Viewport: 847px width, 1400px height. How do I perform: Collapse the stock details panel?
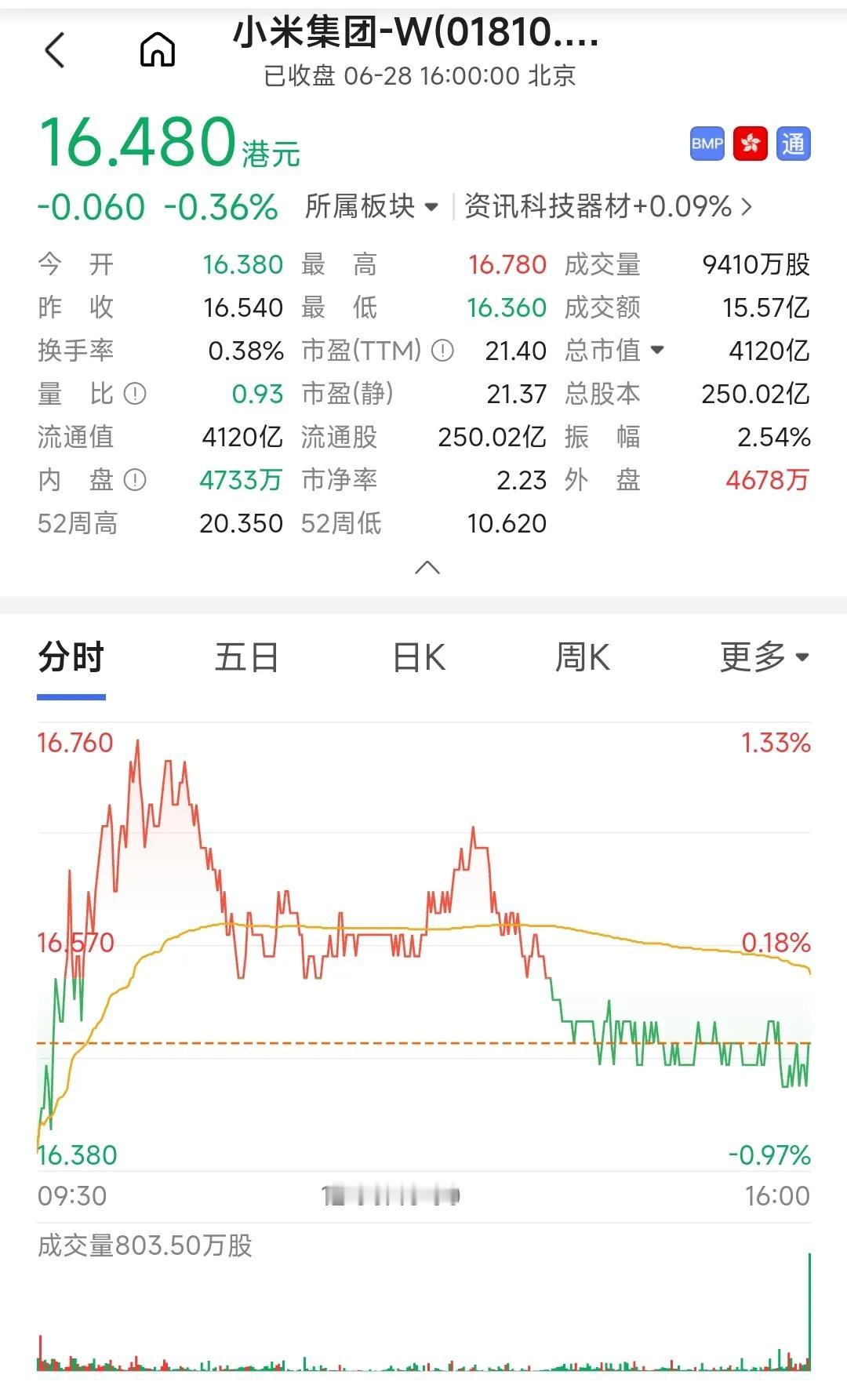click(x=427, y=568)
